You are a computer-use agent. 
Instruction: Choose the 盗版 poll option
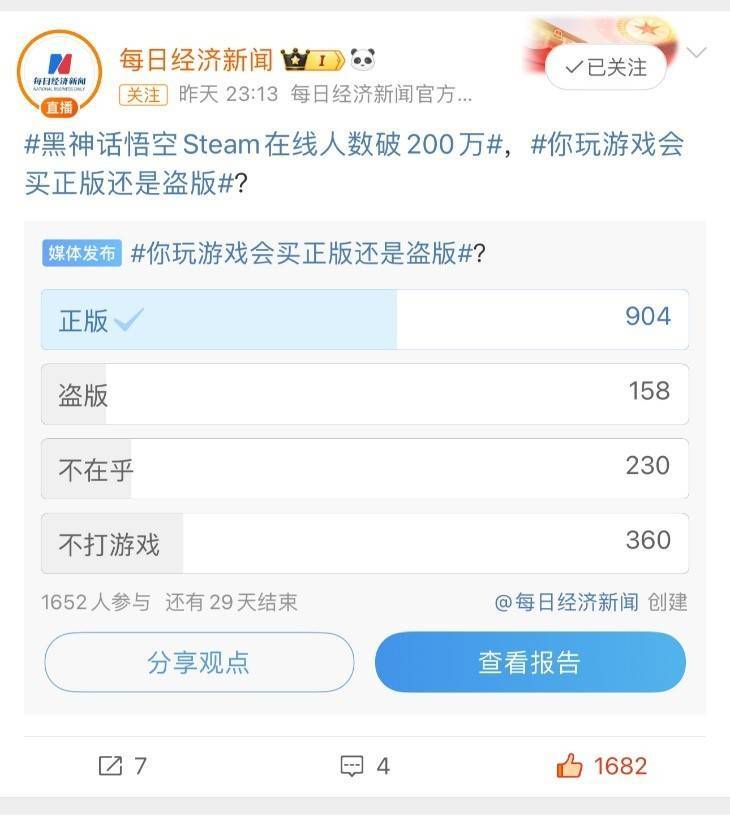[364, 393]
